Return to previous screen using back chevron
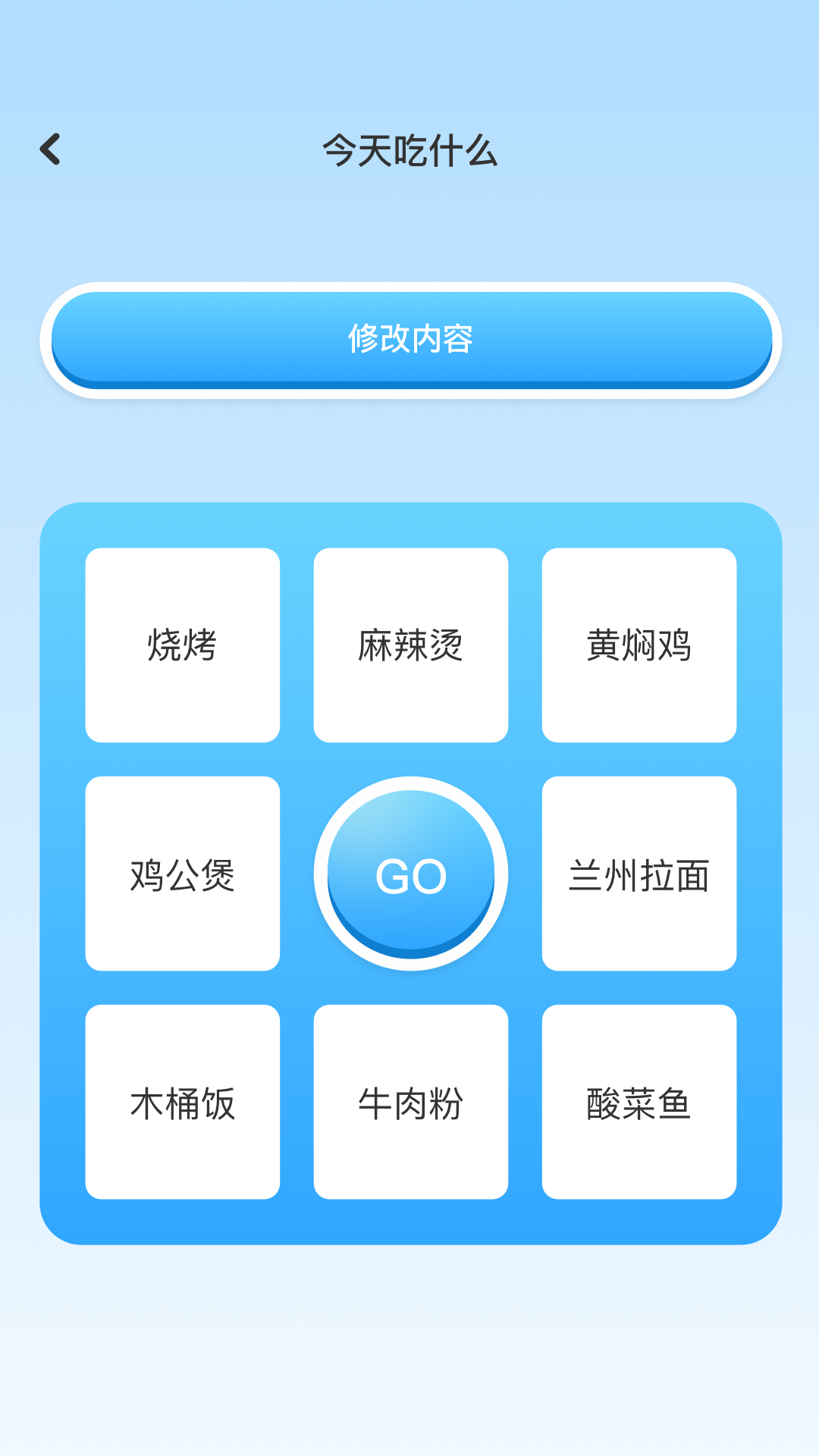Image resolution: width=819 pixels, height=1456 pixels. pyautogui.click(x=50, y=150)
